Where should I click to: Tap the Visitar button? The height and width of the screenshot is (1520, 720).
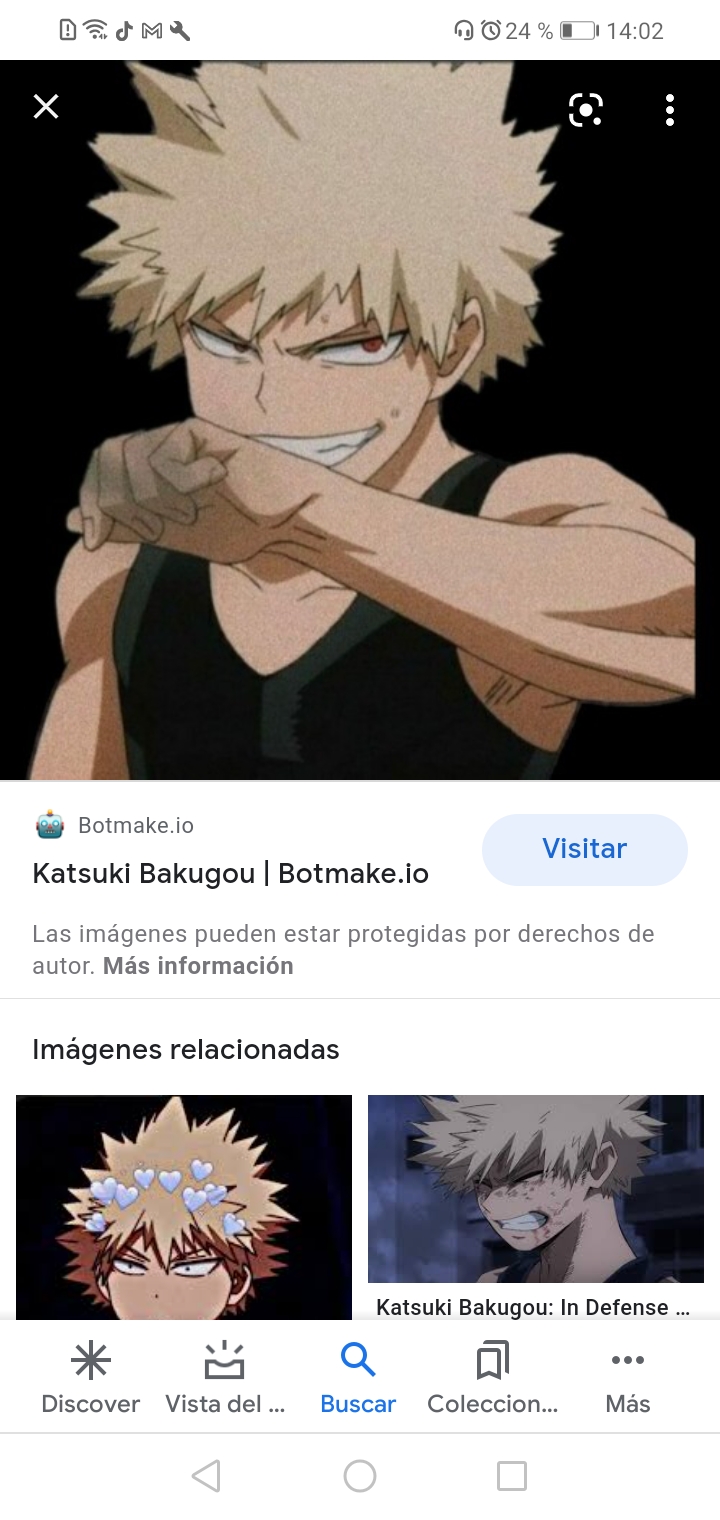click(x=584, y=849)
